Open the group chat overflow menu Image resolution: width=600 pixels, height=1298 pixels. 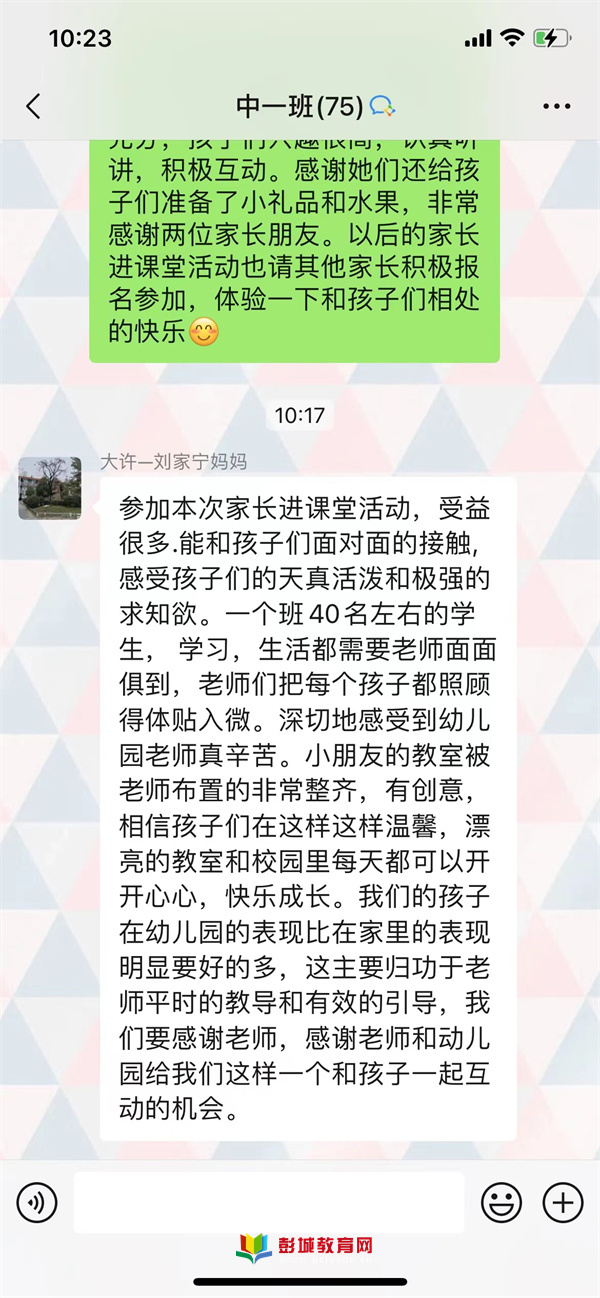[x=556, y=106]
